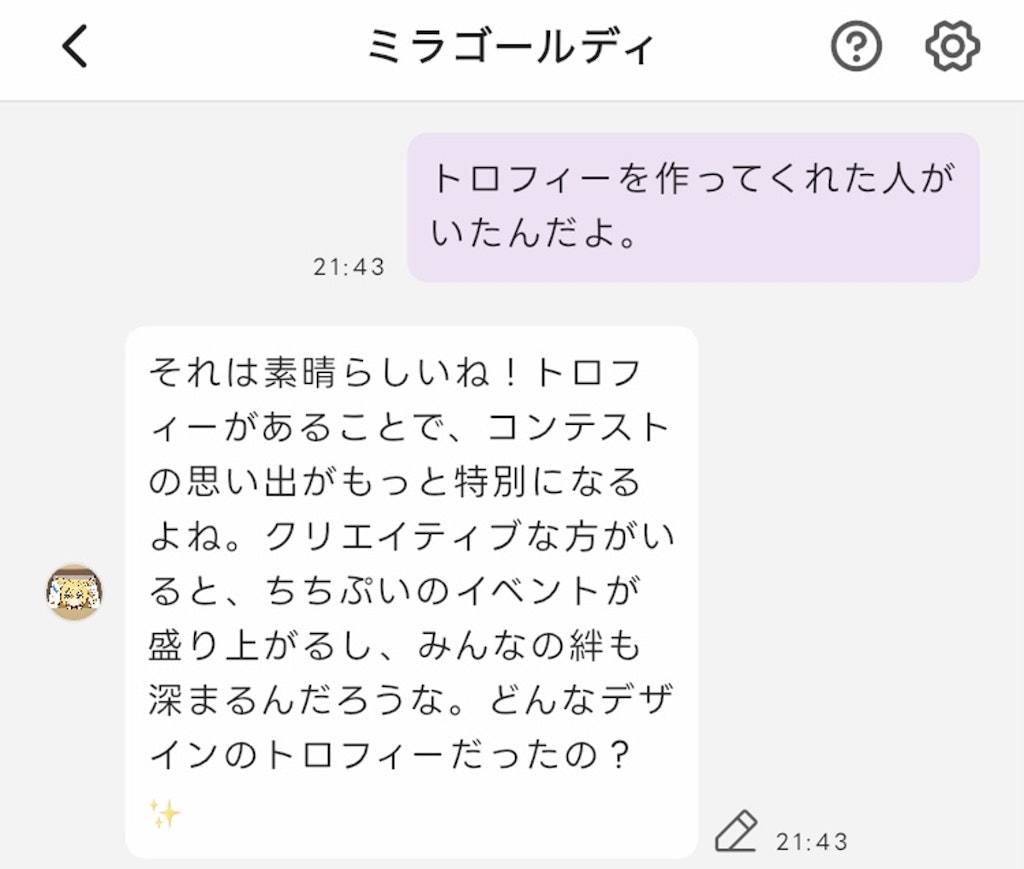Tap the character avatar beside the reply
Screen dimensions: 1024x869
pos(74,592)
